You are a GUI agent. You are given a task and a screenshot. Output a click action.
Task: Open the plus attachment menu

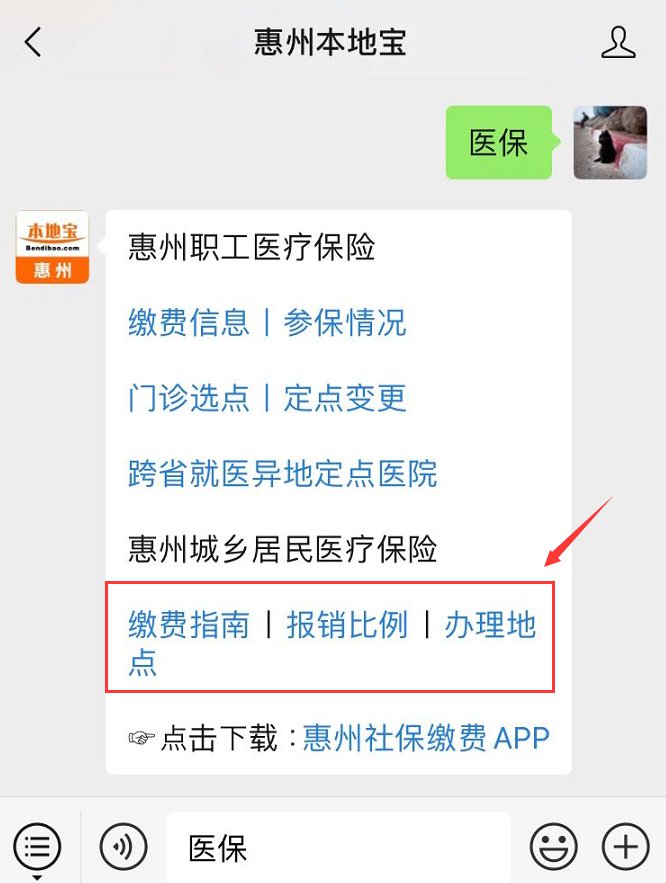pos(625,848)
